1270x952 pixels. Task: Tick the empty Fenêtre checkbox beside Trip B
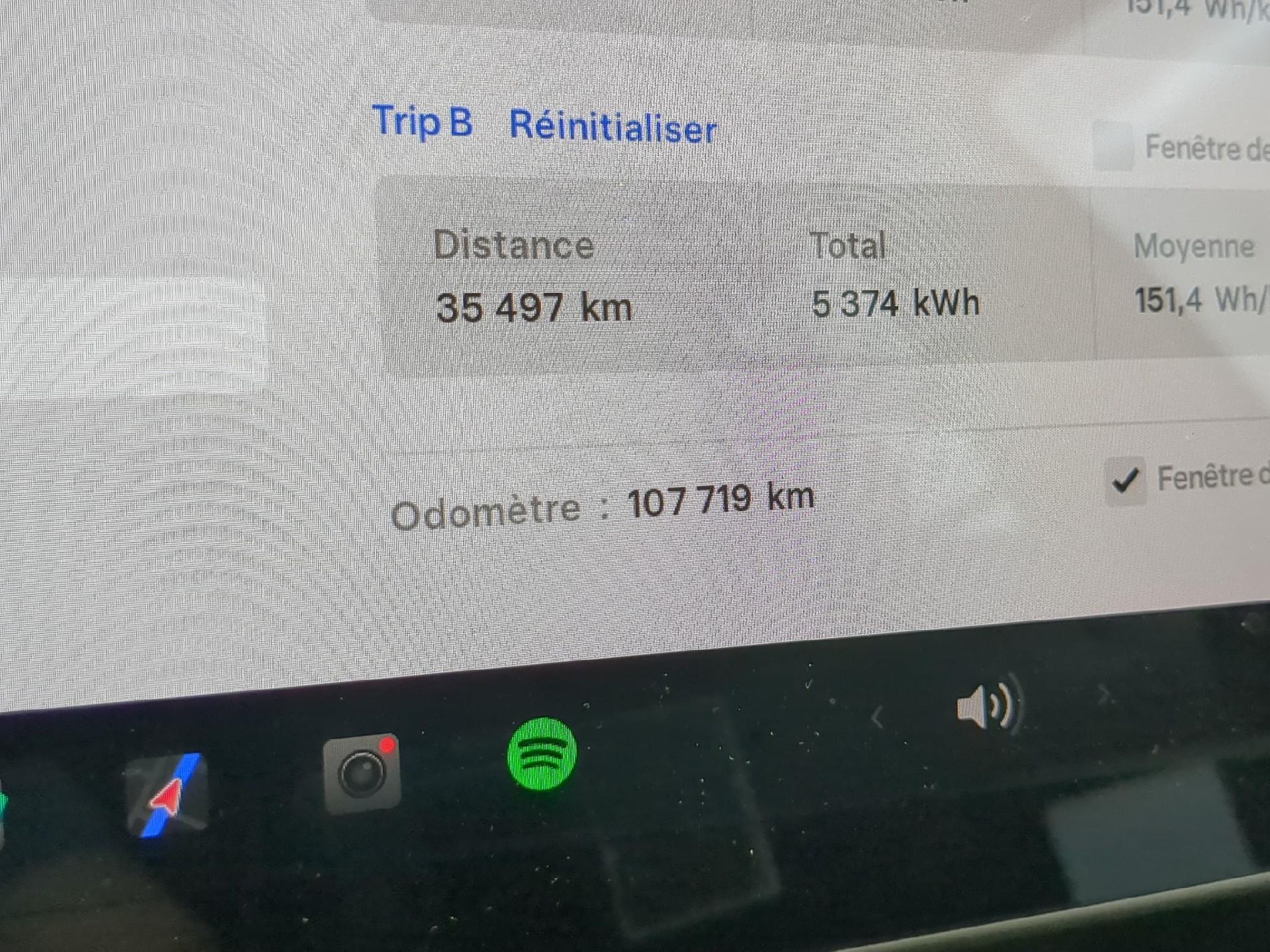point(1113,146)
